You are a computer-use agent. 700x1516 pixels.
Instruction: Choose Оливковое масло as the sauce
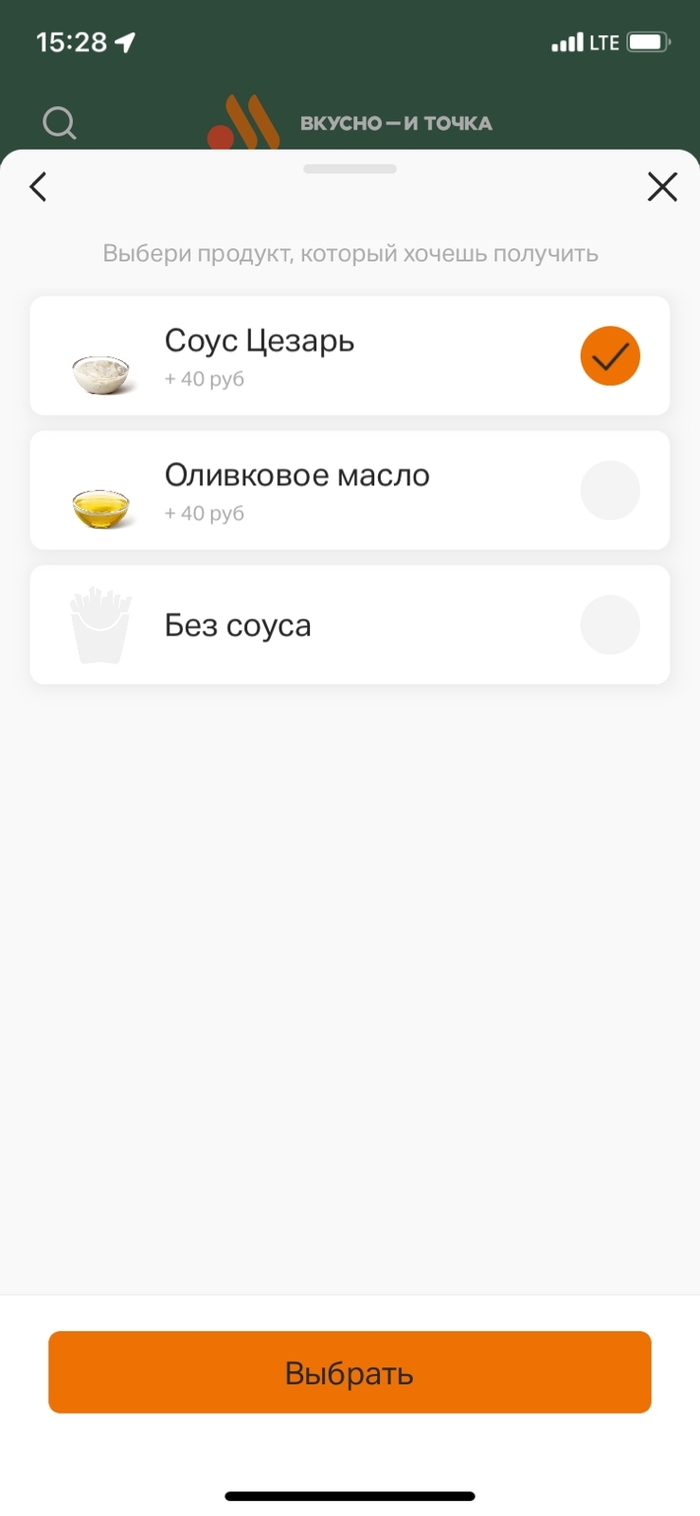tap(609, 490)
